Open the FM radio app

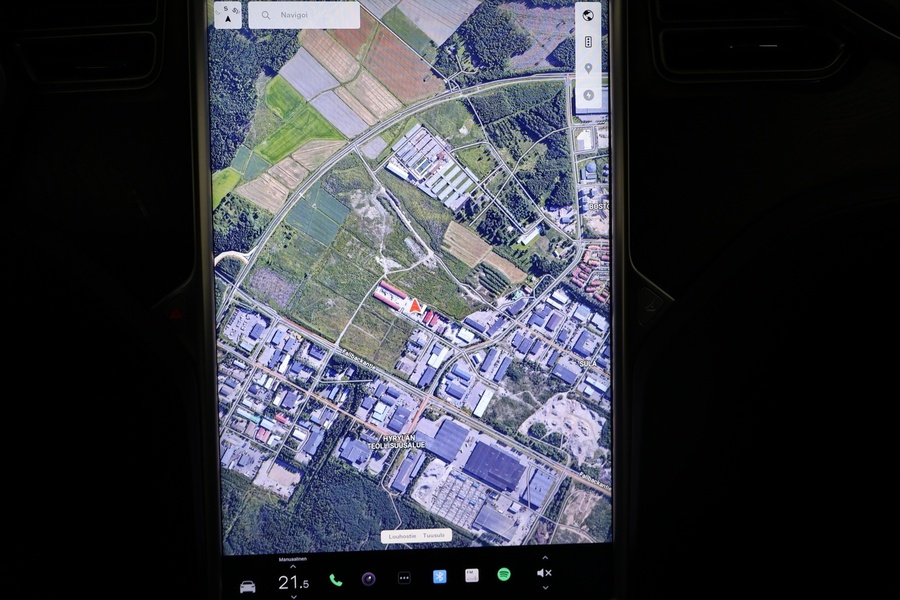tap(471, 576)
